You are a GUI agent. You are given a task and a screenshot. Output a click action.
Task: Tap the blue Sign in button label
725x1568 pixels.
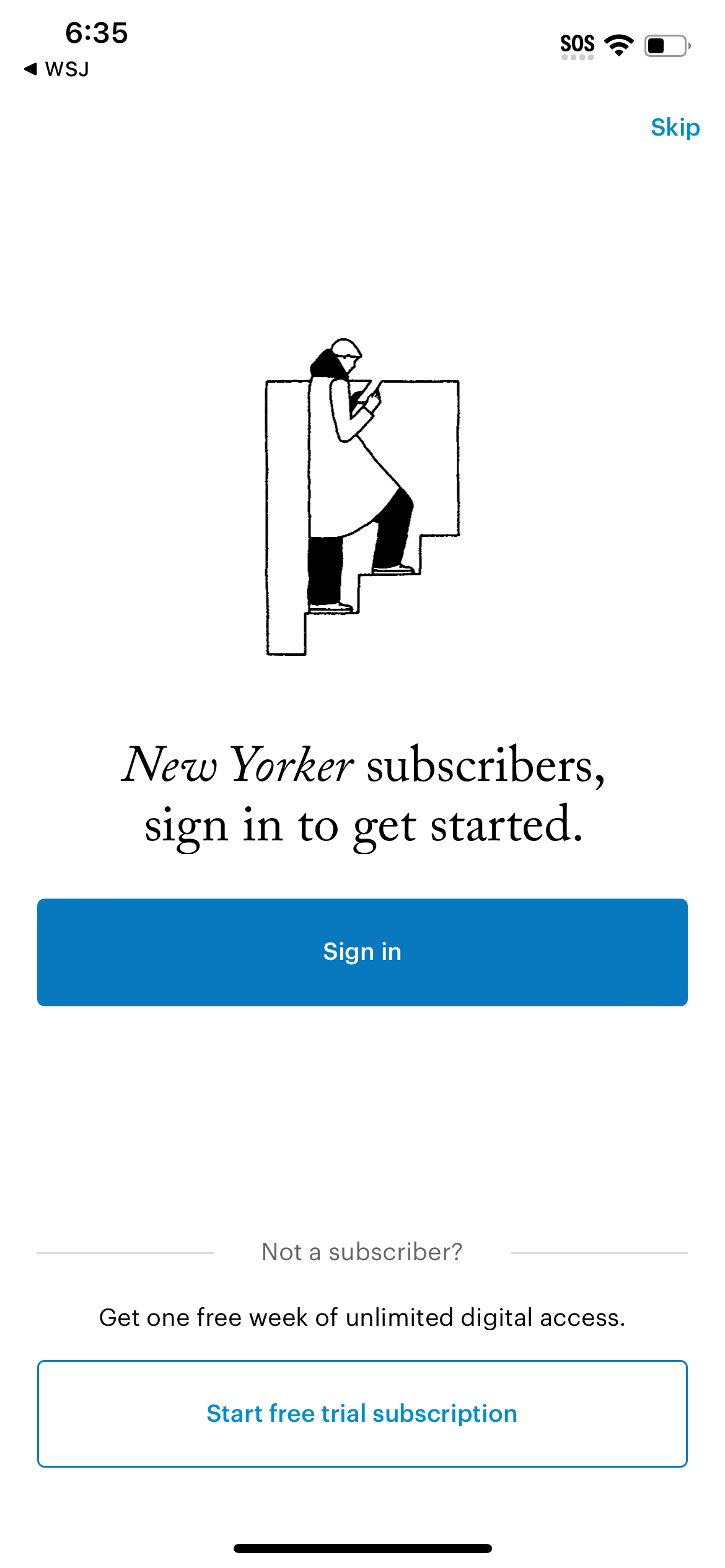tap(362, 952)
